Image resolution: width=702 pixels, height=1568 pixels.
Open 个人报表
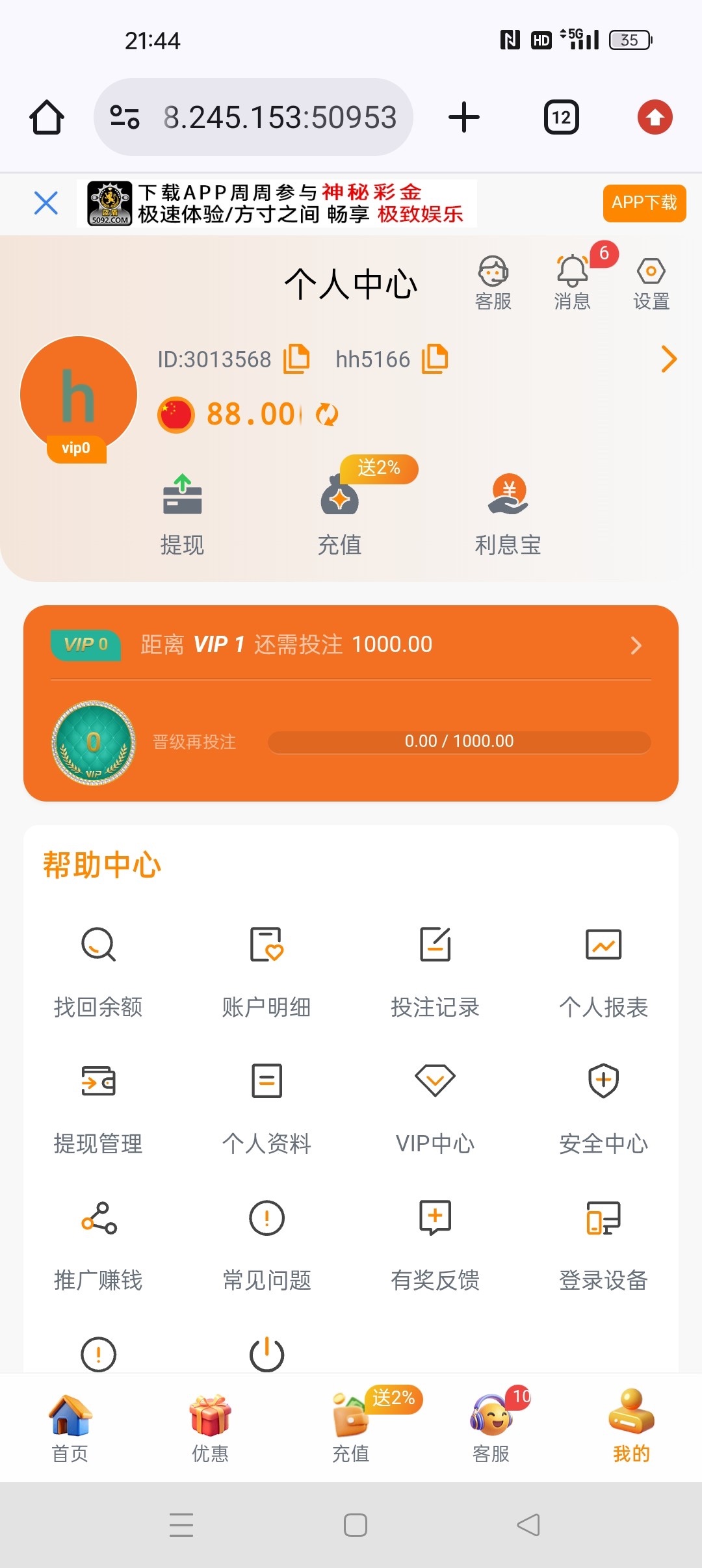point(603,970)
